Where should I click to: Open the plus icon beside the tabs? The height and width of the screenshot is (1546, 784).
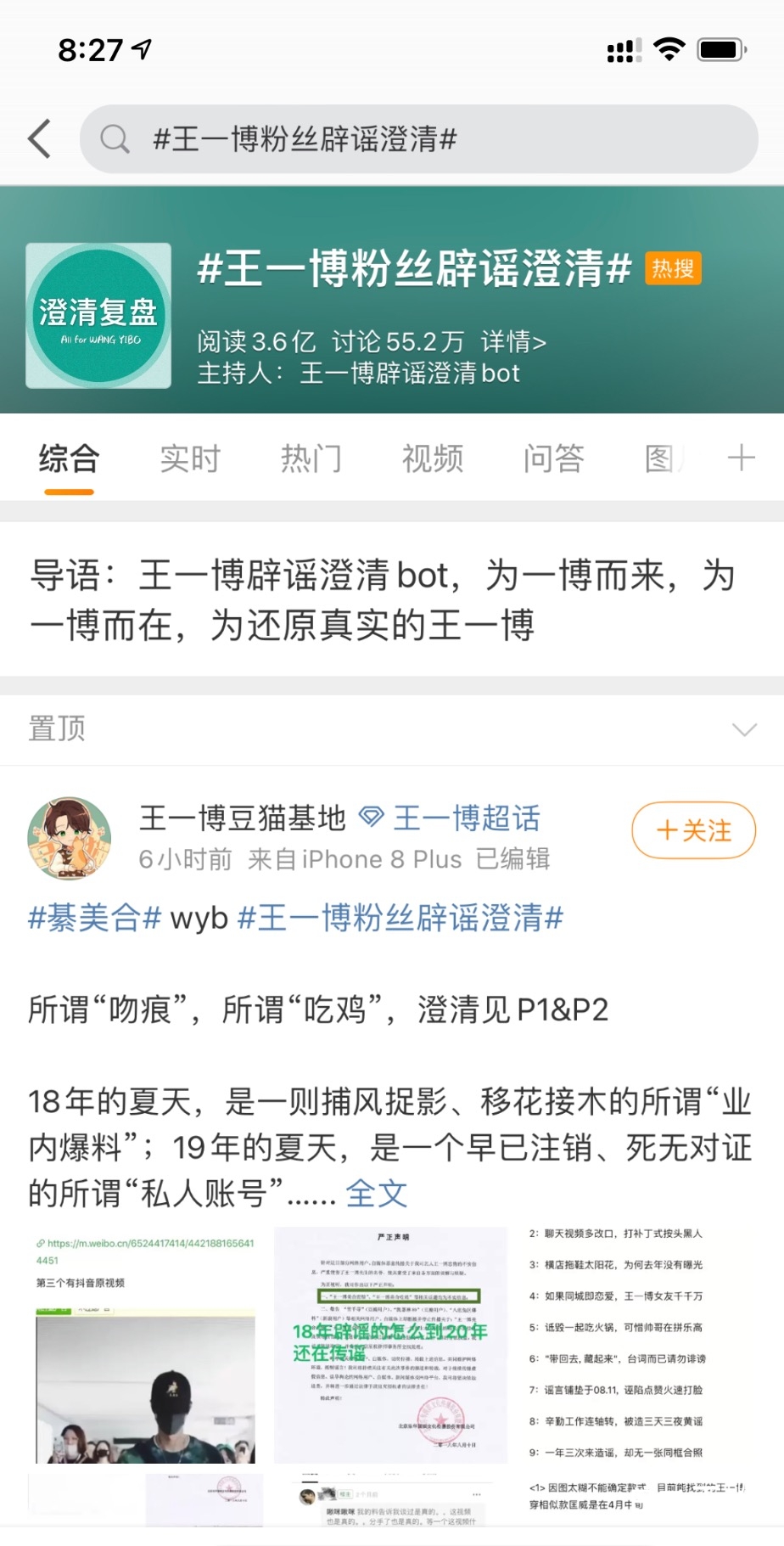741,458
